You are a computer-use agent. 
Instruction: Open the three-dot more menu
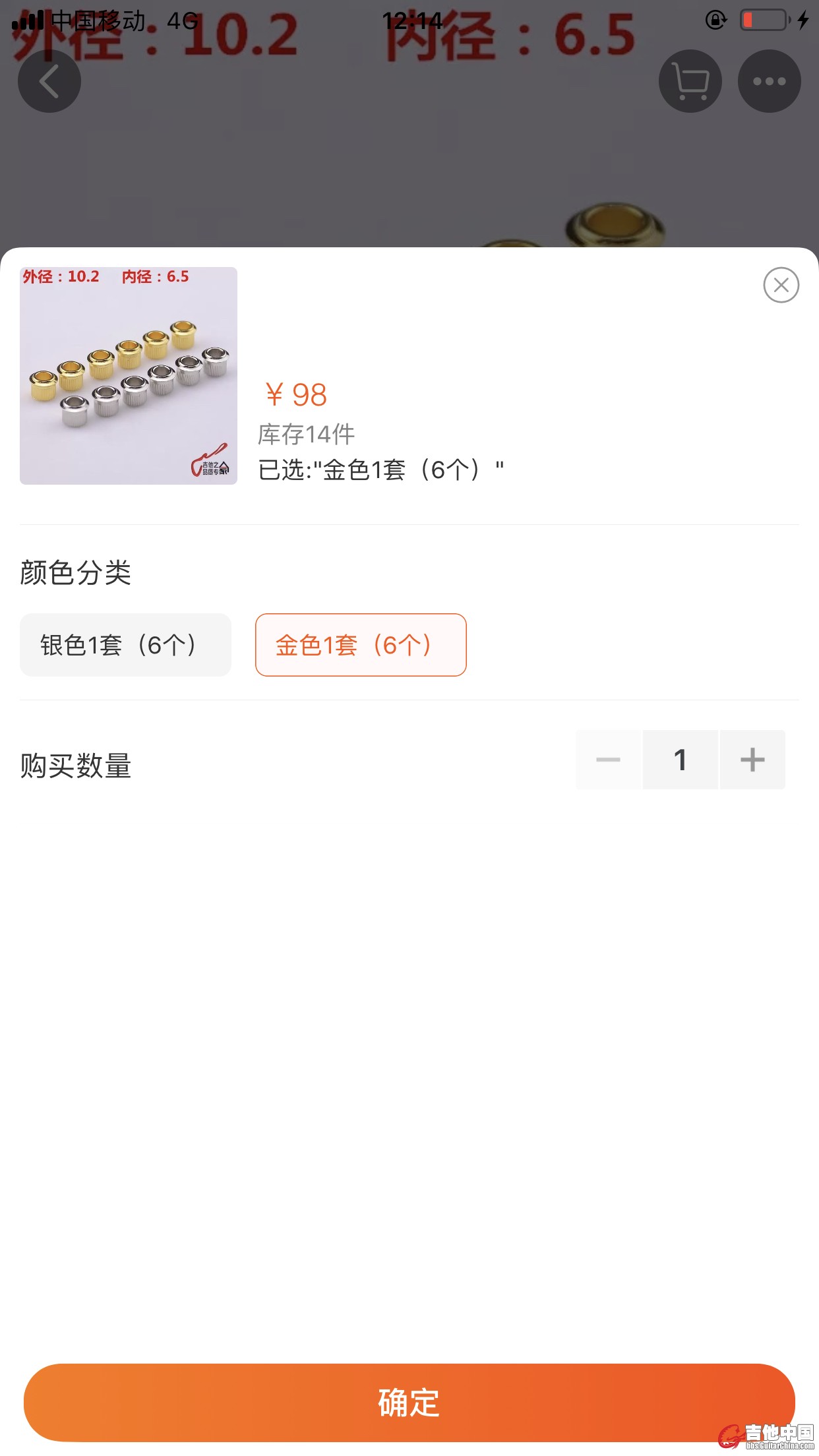tap(769, 81)
